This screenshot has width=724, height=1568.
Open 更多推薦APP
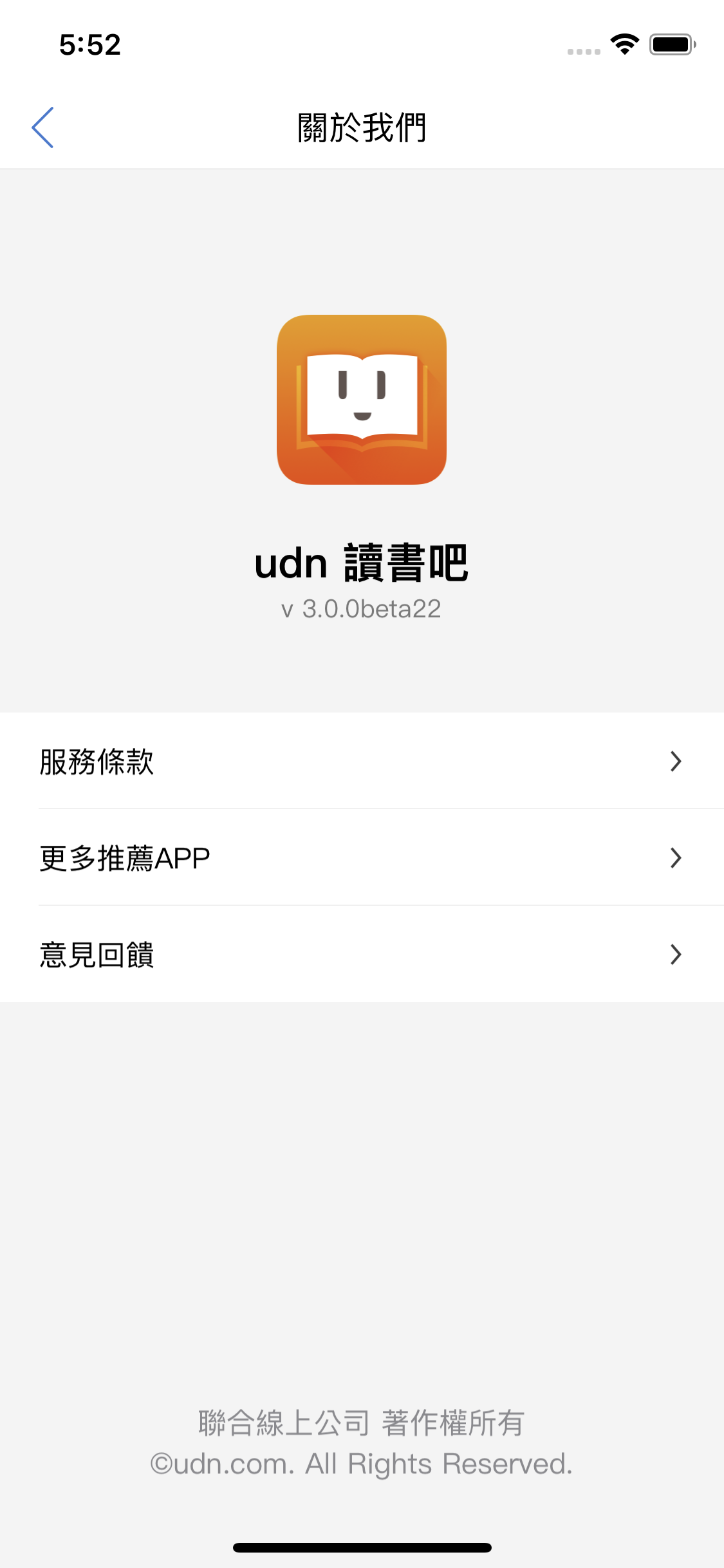[x=362, y=858]
